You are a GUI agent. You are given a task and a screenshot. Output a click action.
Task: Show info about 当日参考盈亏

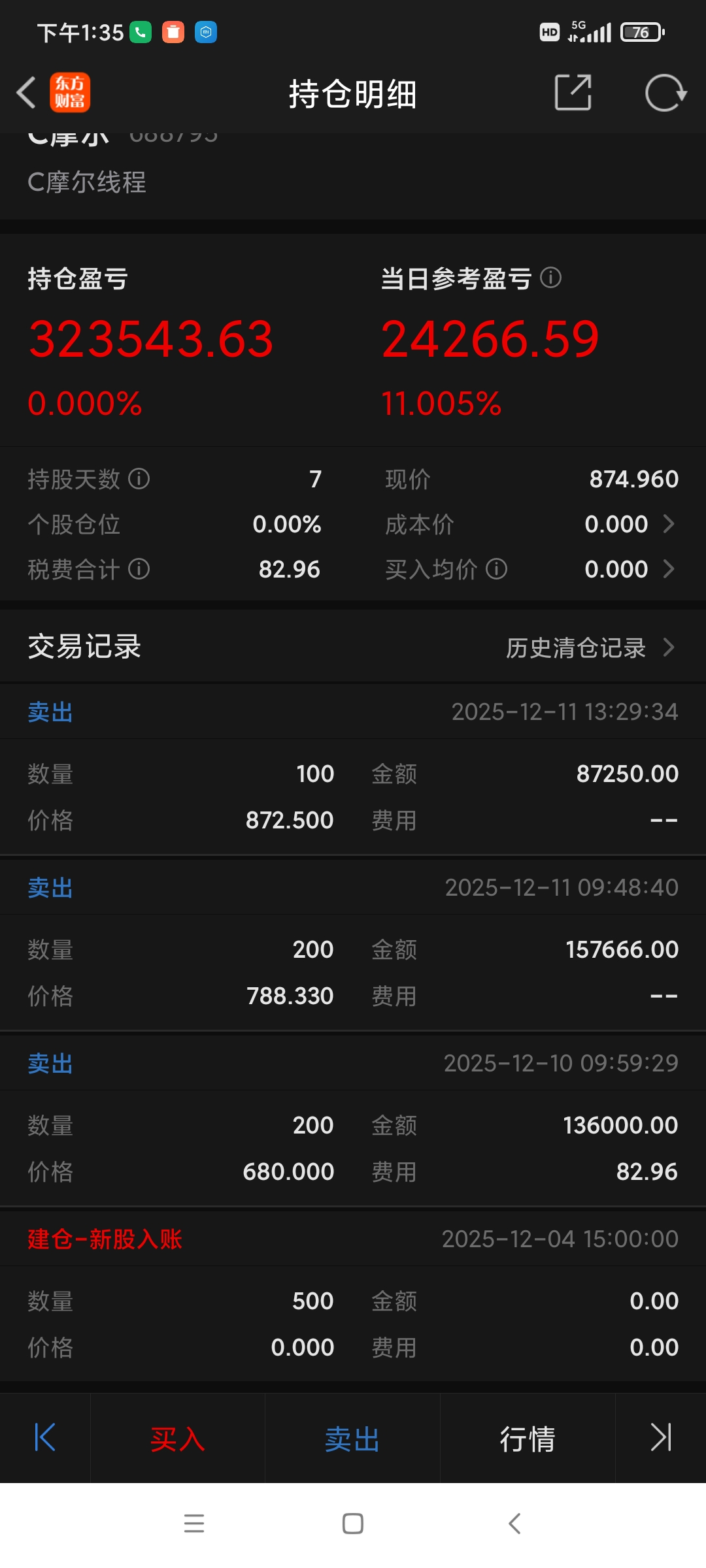coord(551,278)
